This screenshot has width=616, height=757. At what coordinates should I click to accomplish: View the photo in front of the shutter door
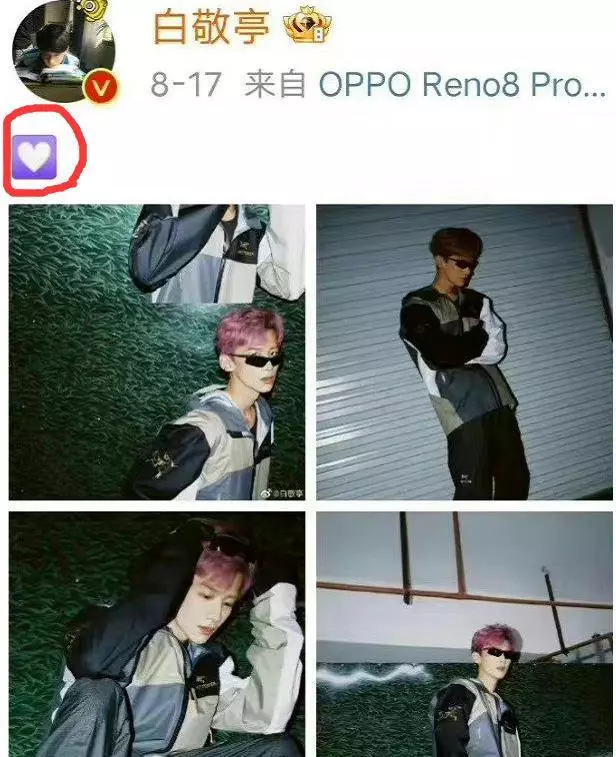(464, 352)
